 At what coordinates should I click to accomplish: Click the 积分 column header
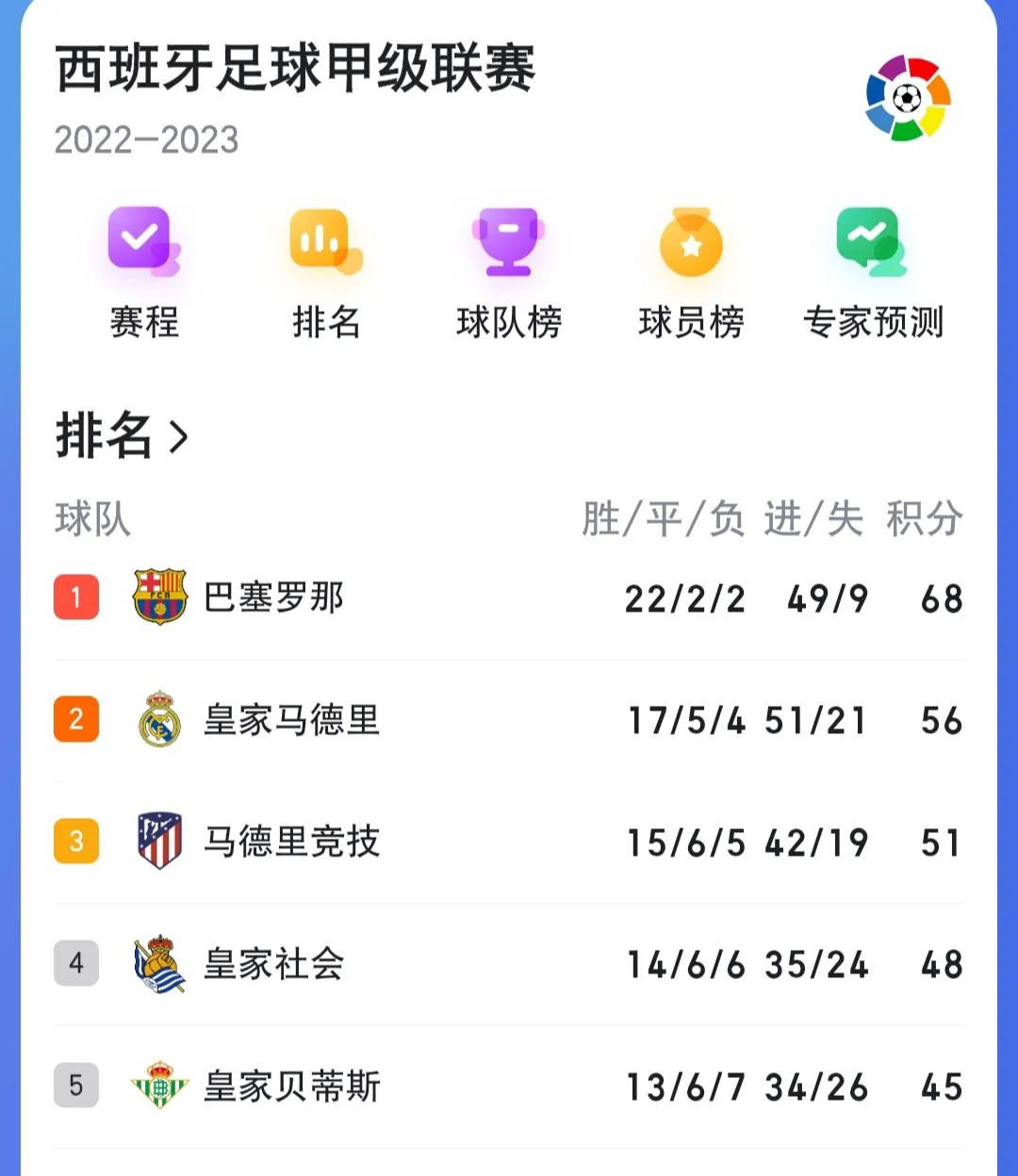point(922,517)
